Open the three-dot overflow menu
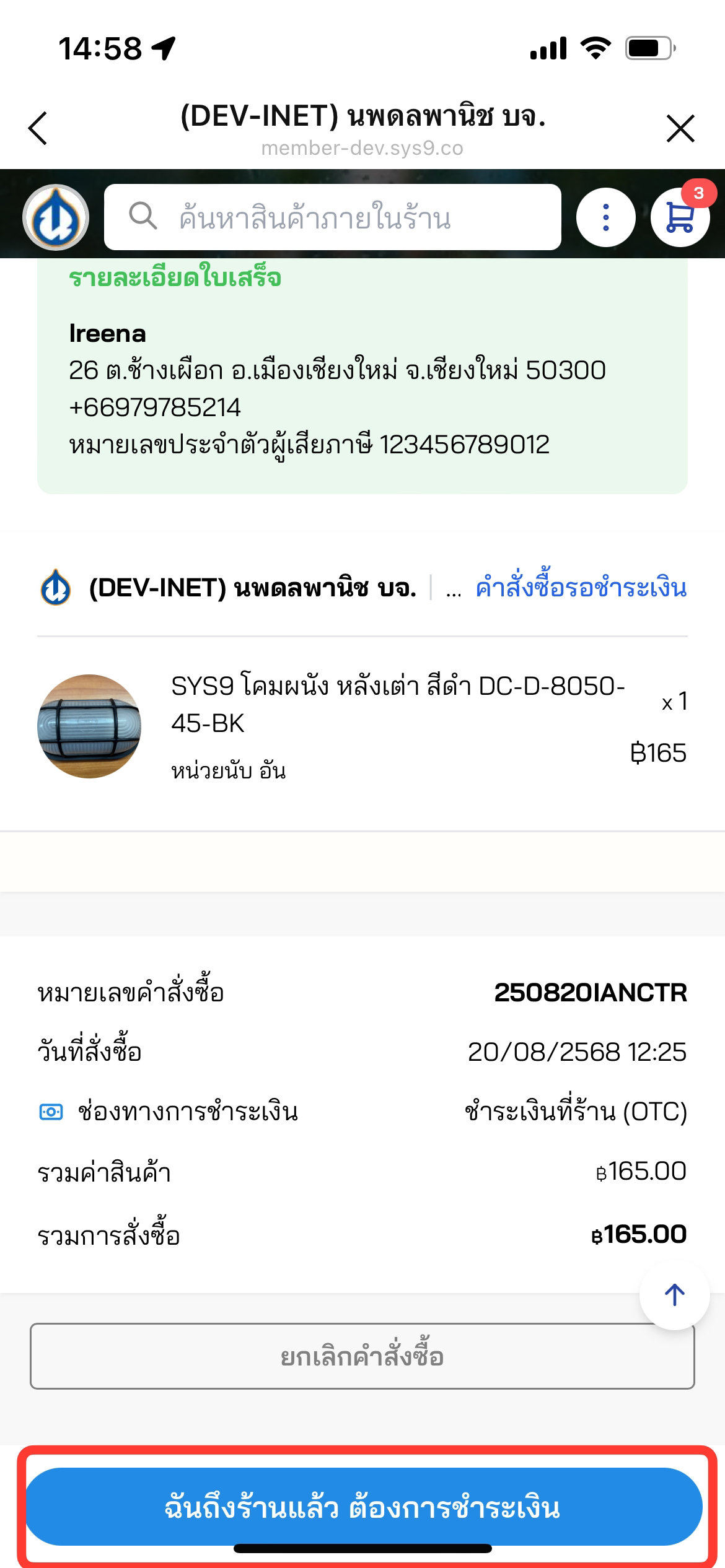Screen dimensions: 725x1568 (x=605, y=217)
